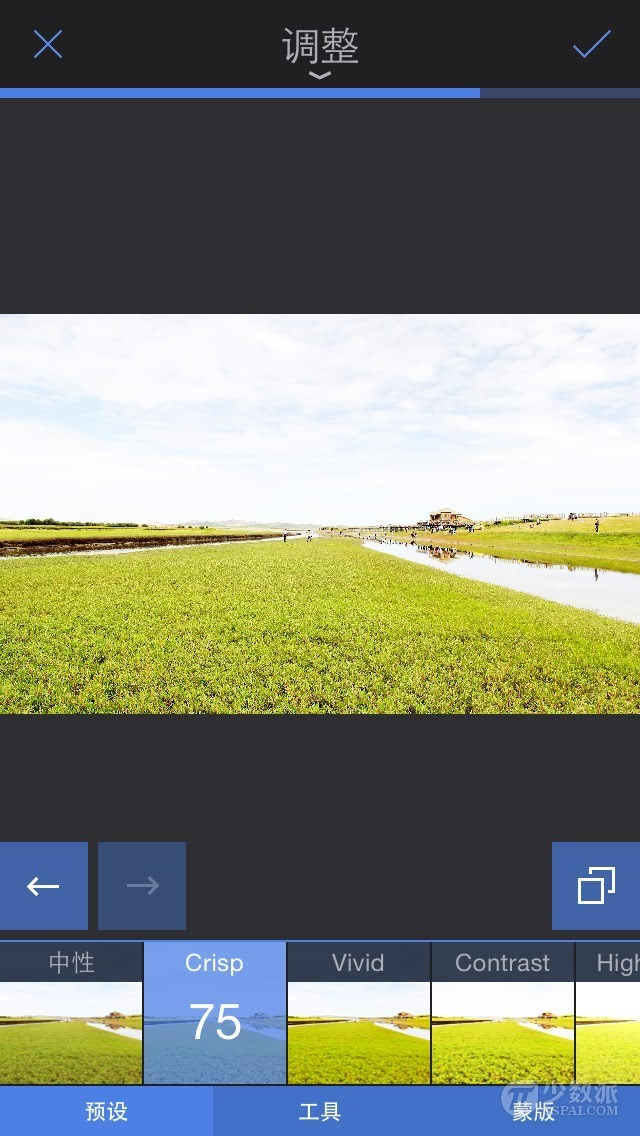640x1136 pixels.
Task: Apply the Vivid preset
Action: (x=358, y=1013)
